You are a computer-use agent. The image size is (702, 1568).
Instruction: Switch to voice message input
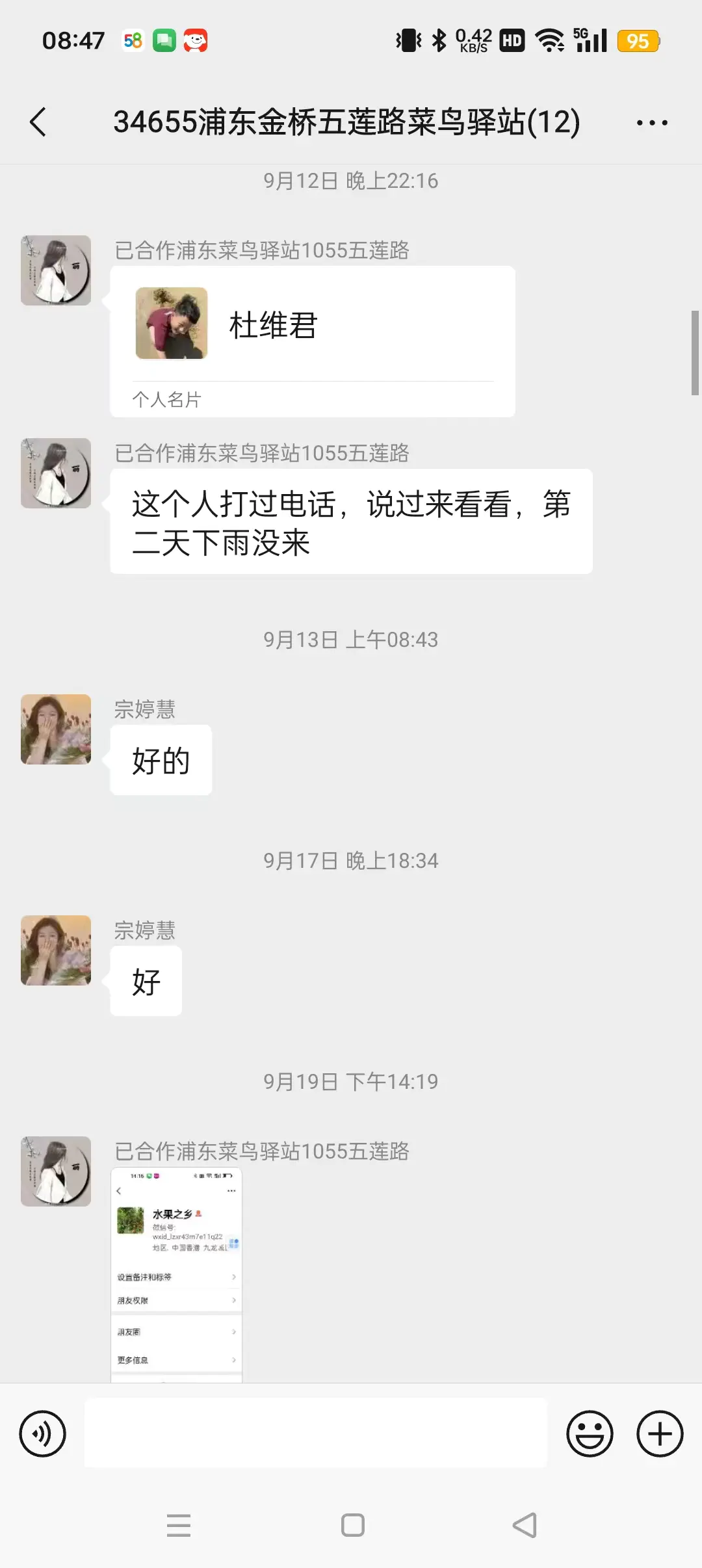[43, 1433]
